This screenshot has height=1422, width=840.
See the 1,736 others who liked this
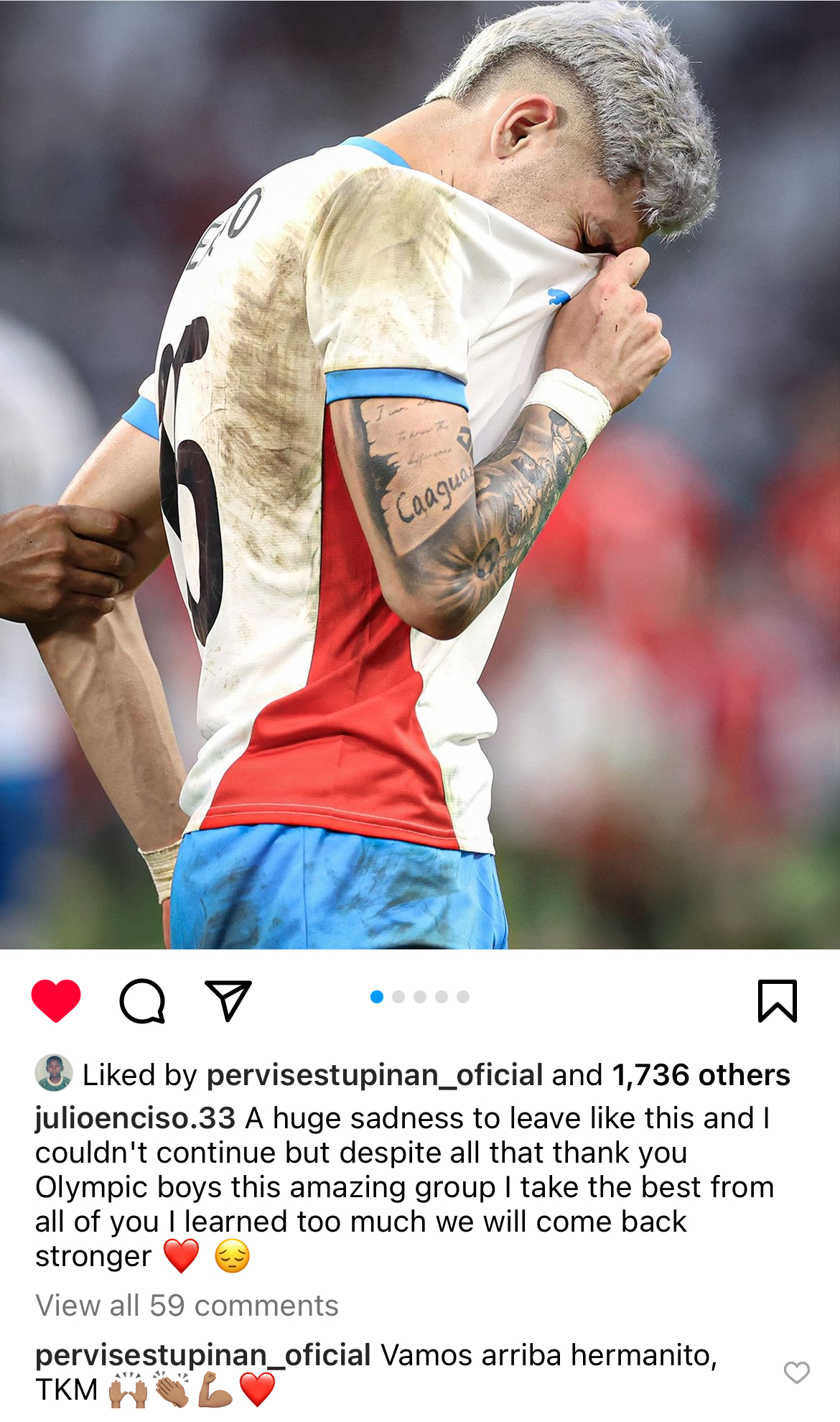click(x=701, y=1075)
